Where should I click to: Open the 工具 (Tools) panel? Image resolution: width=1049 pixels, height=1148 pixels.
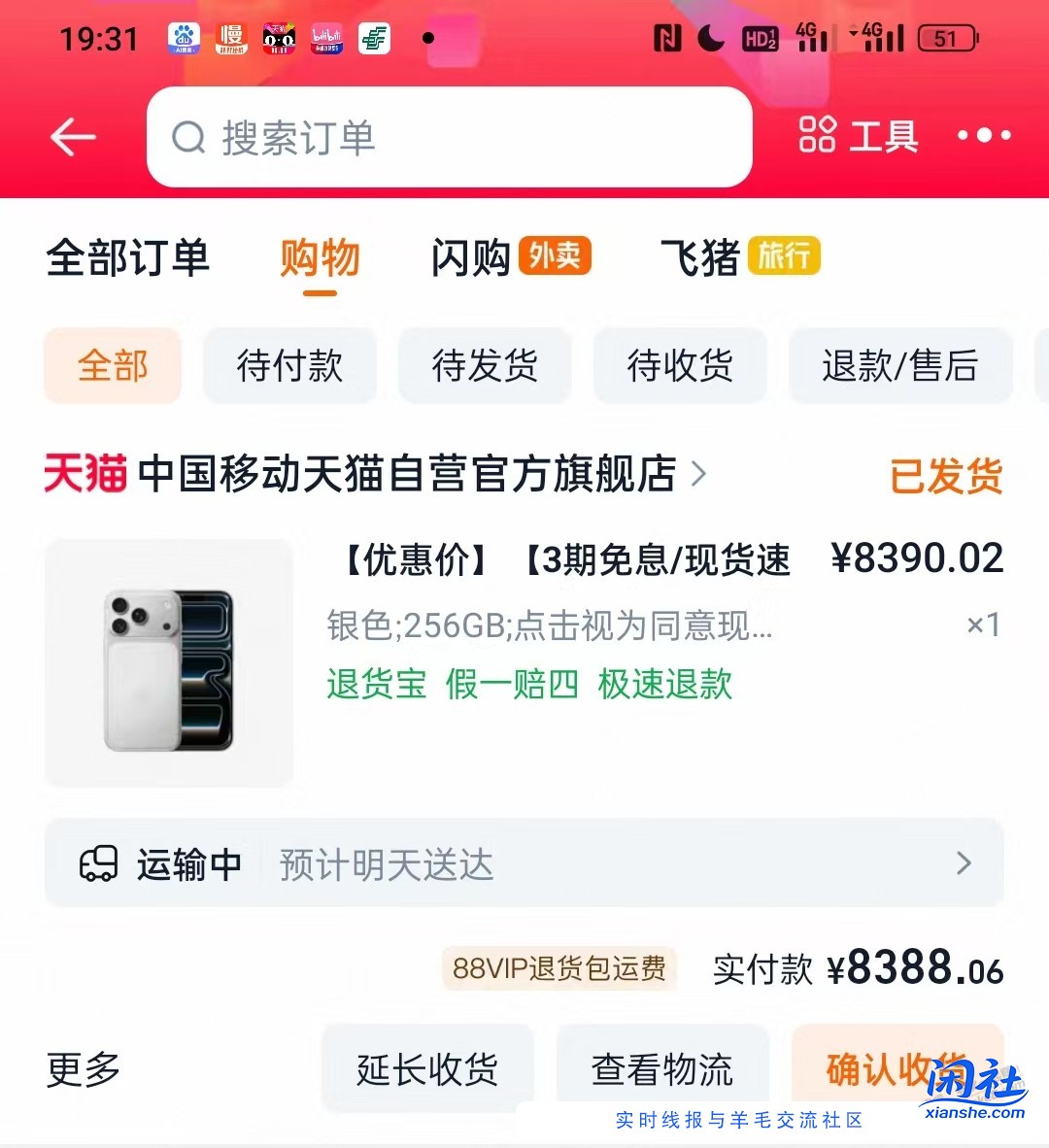pos(859,136)
